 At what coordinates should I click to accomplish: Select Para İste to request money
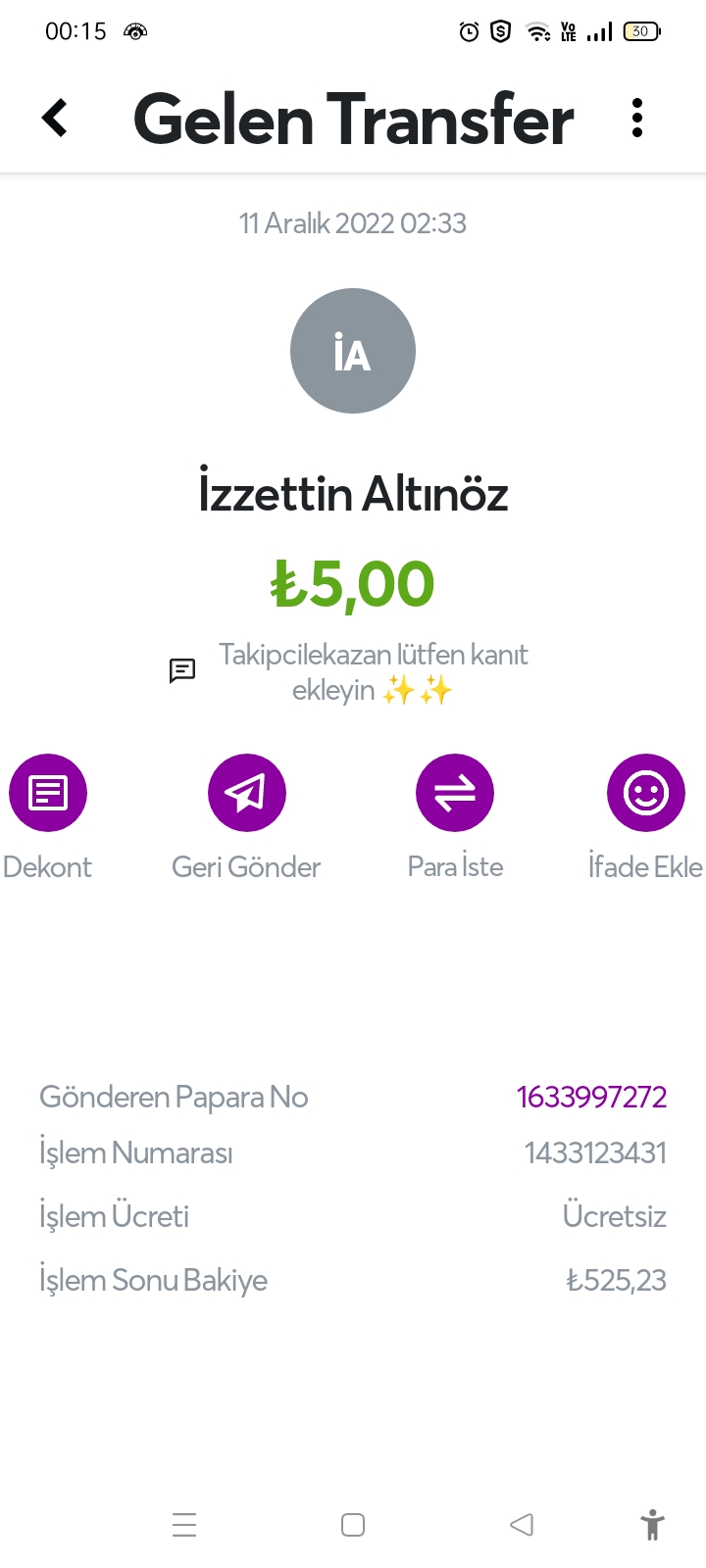coord(455,793)
